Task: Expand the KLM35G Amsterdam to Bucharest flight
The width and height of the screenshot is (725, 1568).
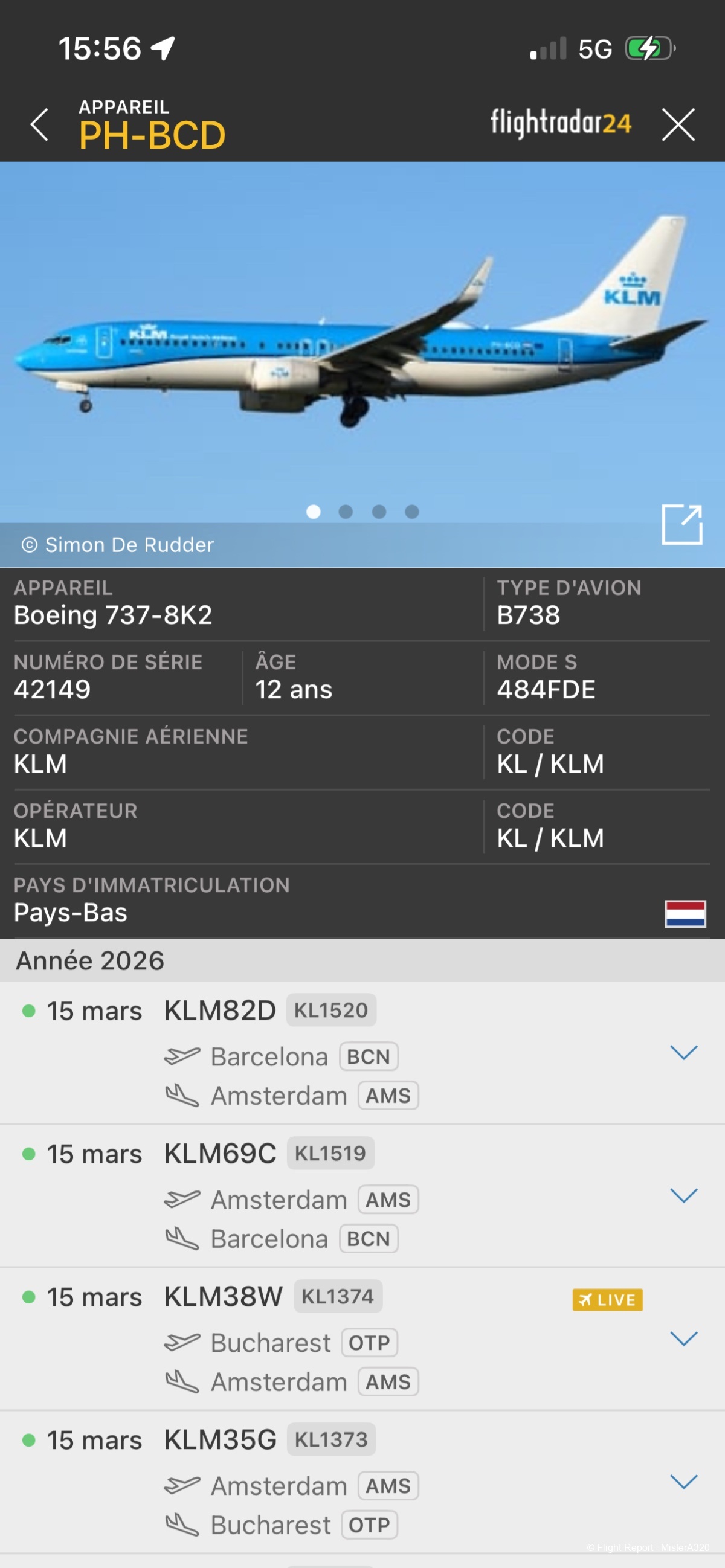Action: pos(683,1482)
